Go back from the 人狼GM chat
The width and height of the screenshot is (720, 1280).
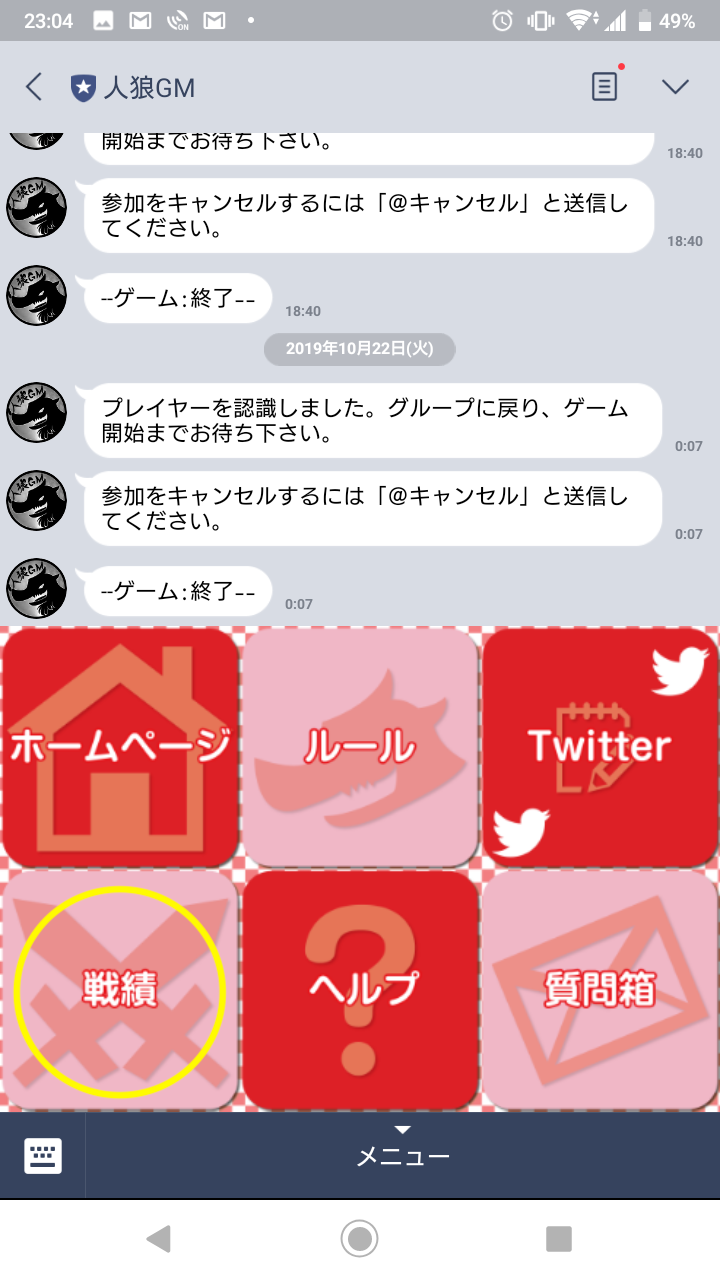(x=34, y=87)
